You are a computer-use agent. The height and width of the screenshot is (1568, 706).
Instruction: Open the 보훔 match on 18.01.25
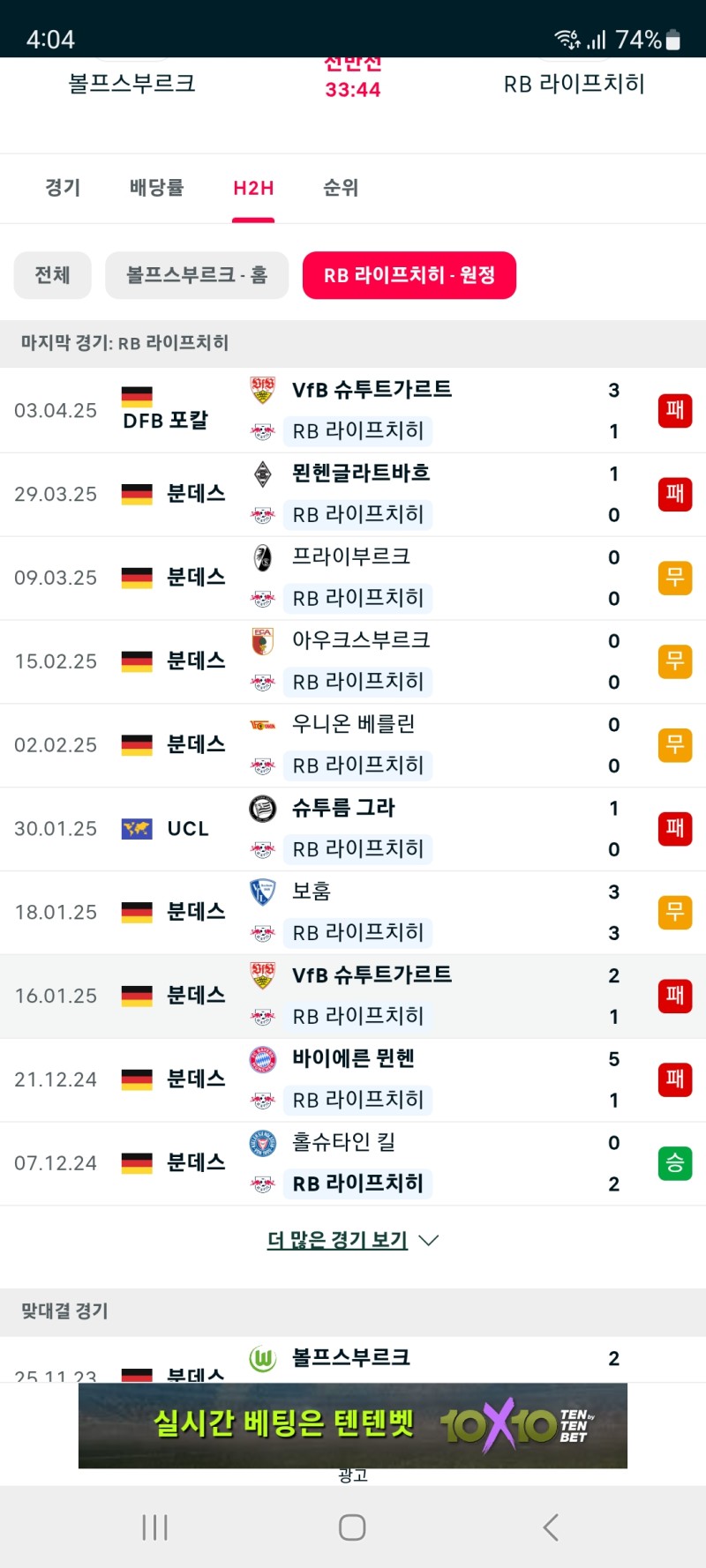[x=353, y=912]
